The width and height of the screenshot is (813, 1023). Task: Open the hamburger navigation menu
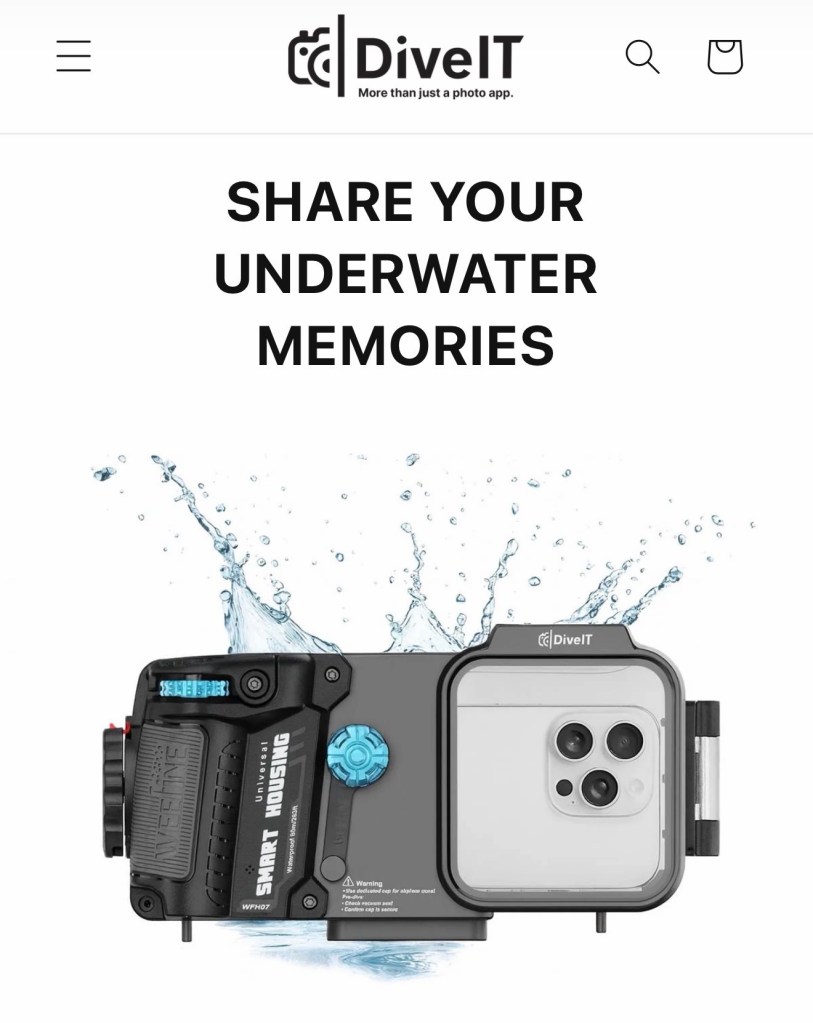pyautogui.click(x=73, y=56)
